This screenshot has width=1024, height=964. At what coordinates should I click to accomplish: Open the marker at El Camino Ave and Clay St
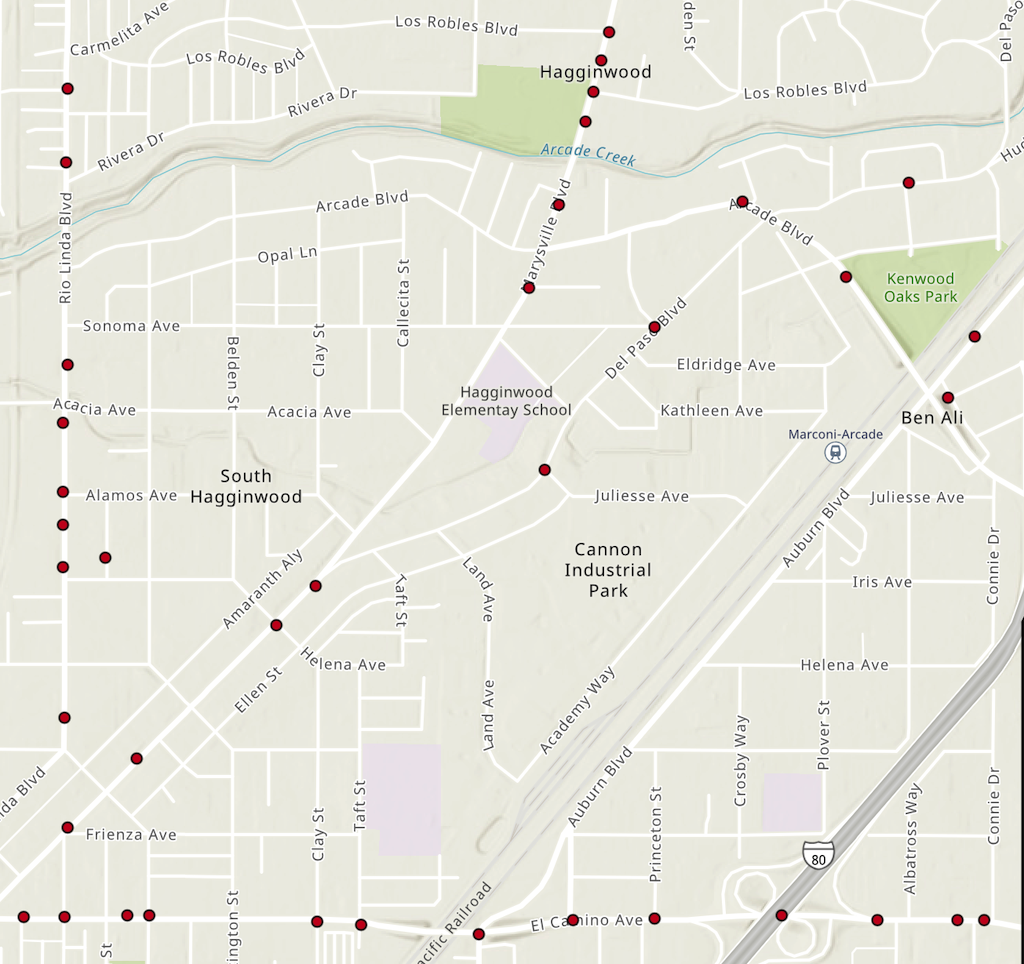317,921
